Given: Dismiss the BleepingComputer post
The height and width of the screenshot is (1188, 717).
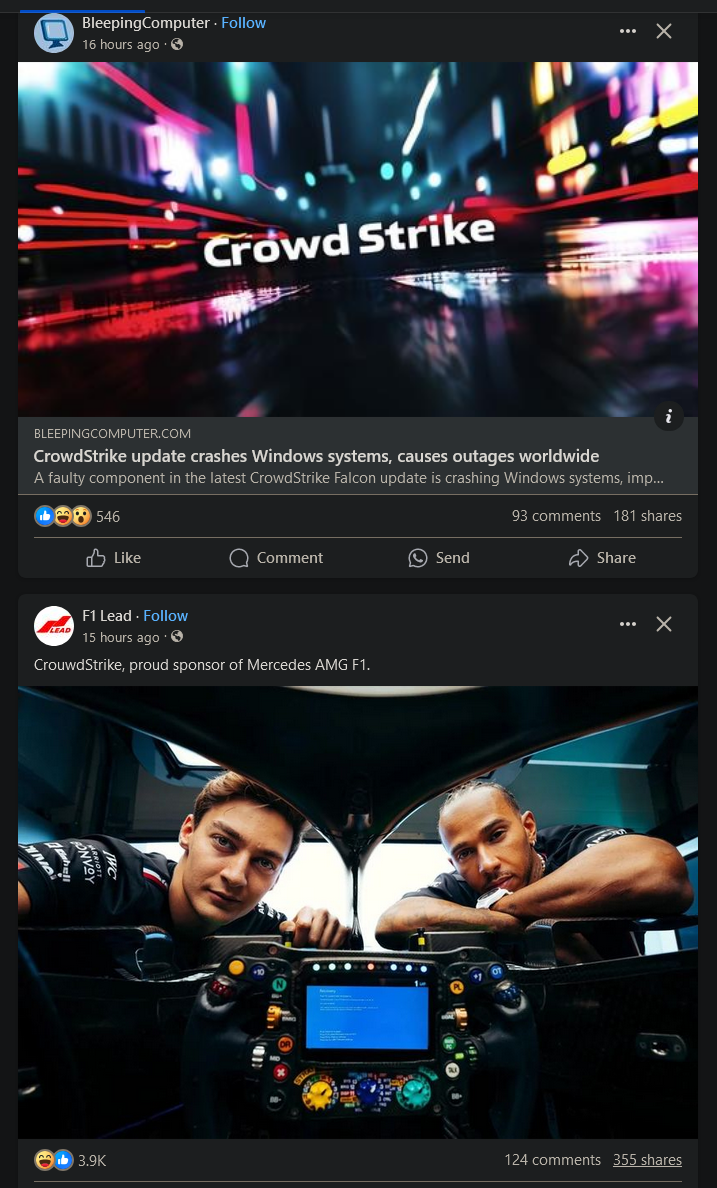Looking at the screenshot, I should tap(664, 31).
